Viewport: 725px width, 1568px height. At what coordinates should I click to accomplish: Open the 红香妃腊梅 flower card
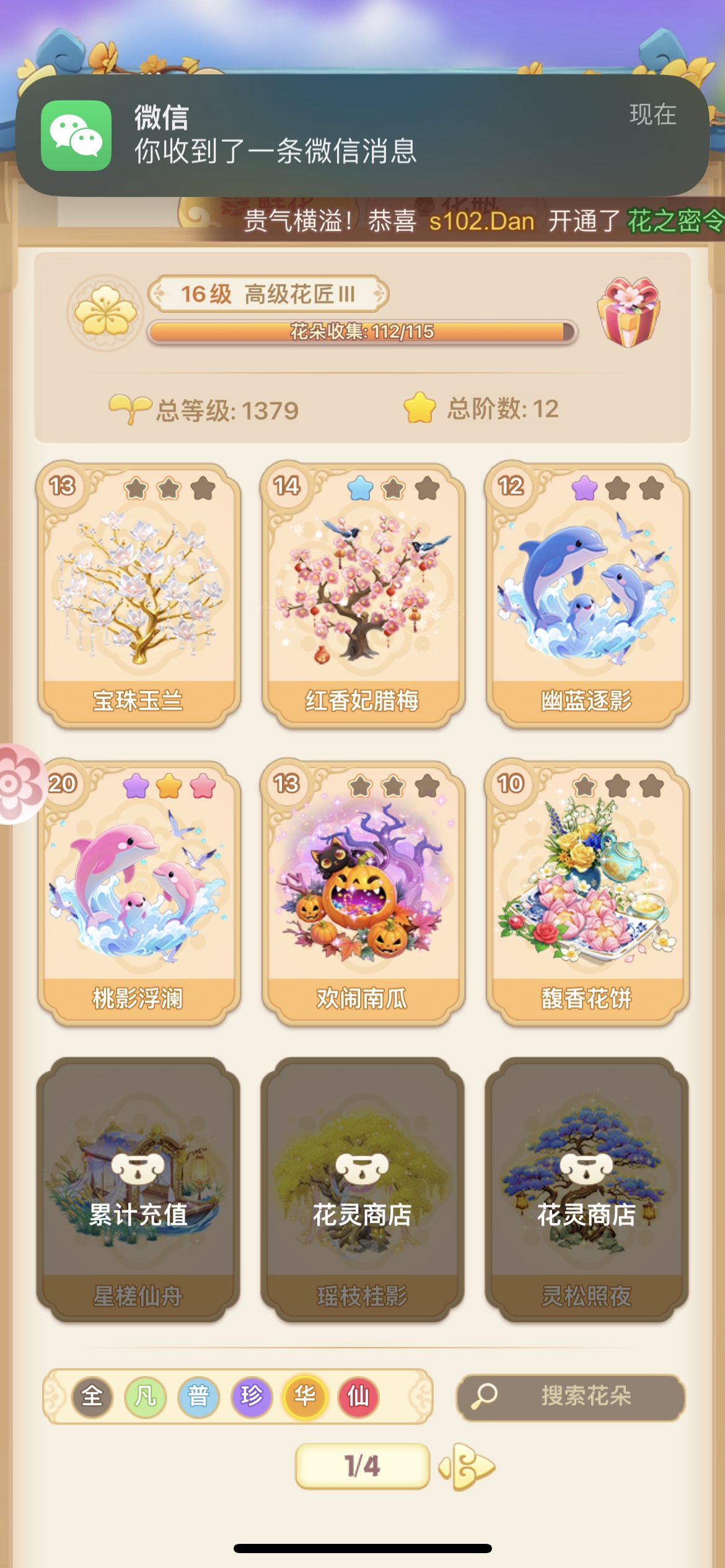click(x=362, y=595)
